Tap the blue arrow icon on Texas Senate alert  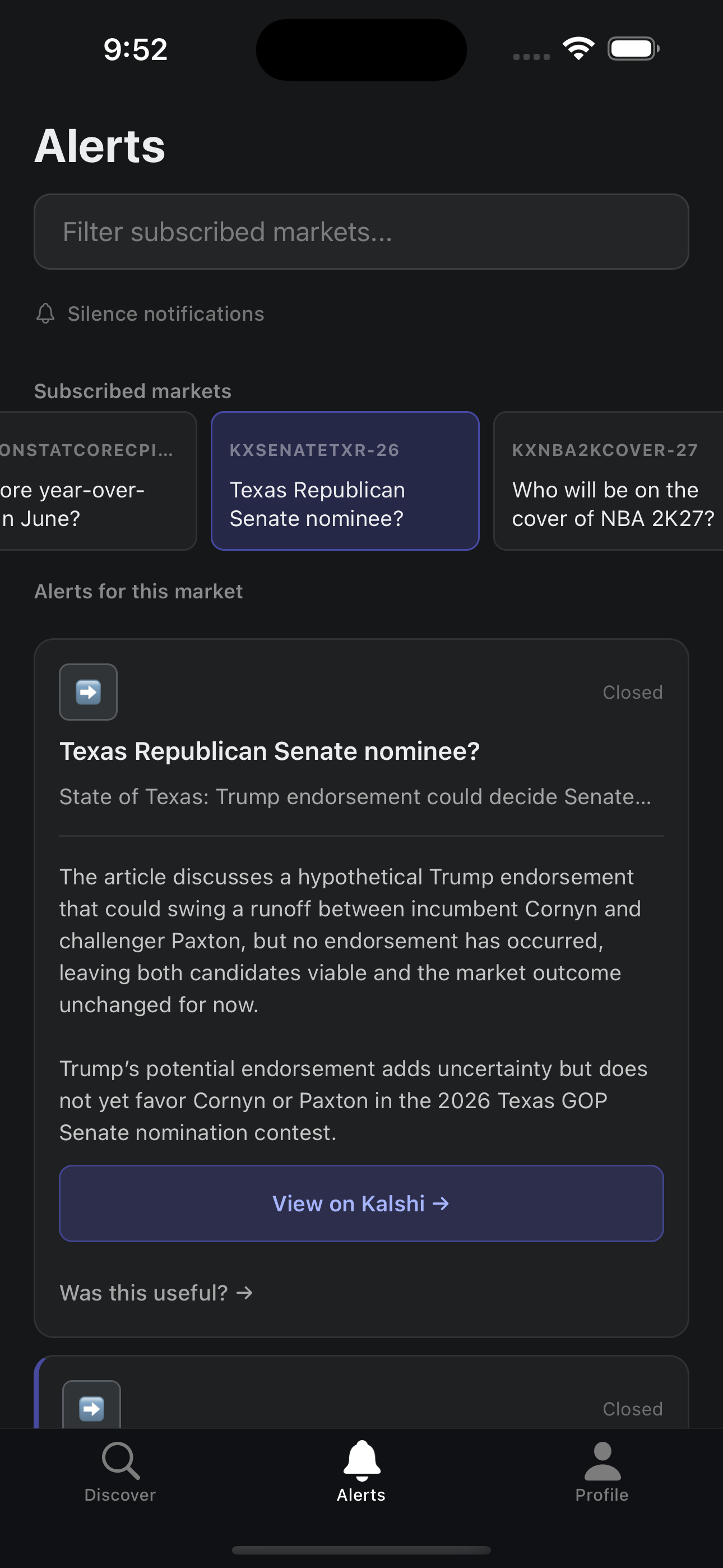point(87,691)
